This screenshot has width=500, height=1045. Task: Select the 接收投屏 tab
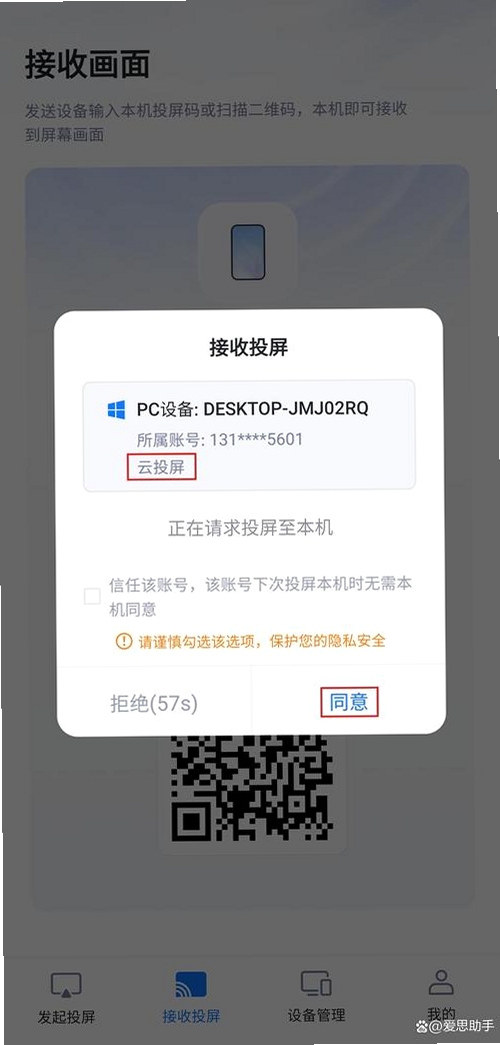(x=191, y=997)
